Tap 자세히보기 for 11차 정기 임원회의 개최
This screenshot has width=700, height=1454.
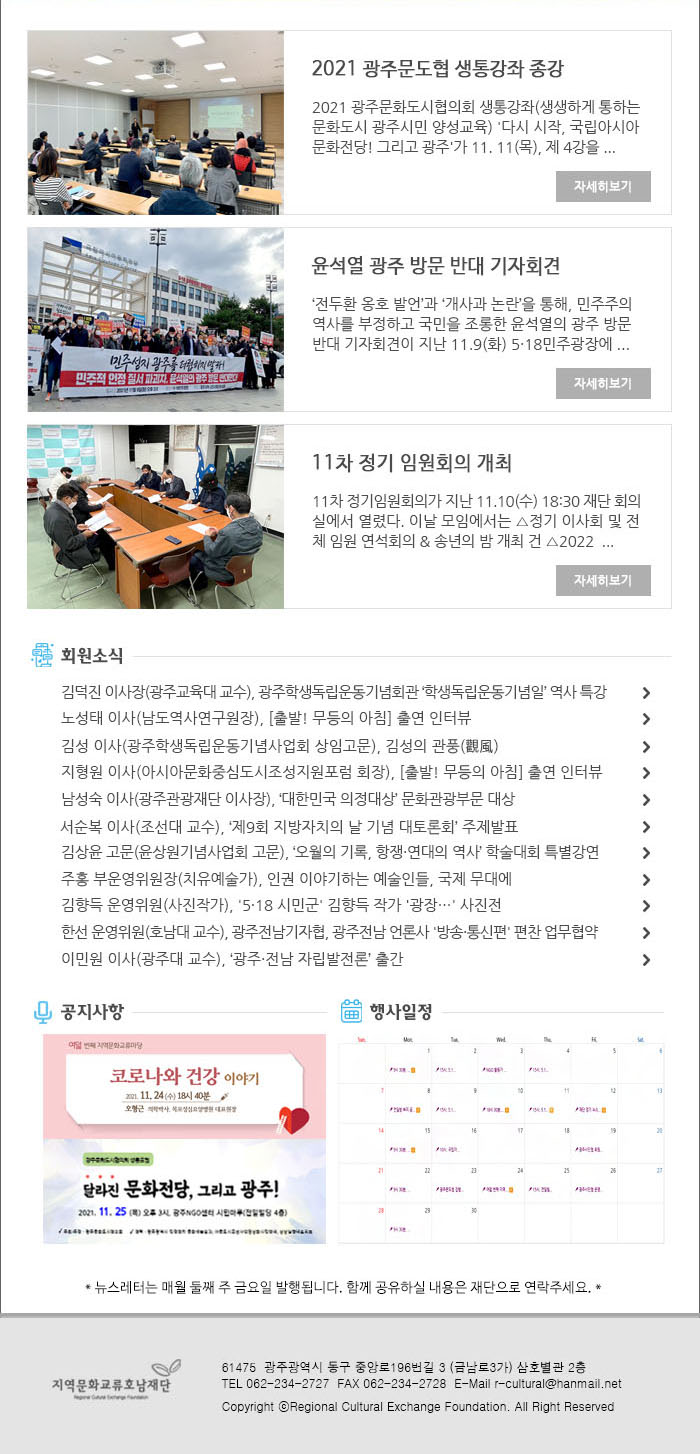click(x=603, y=580)
